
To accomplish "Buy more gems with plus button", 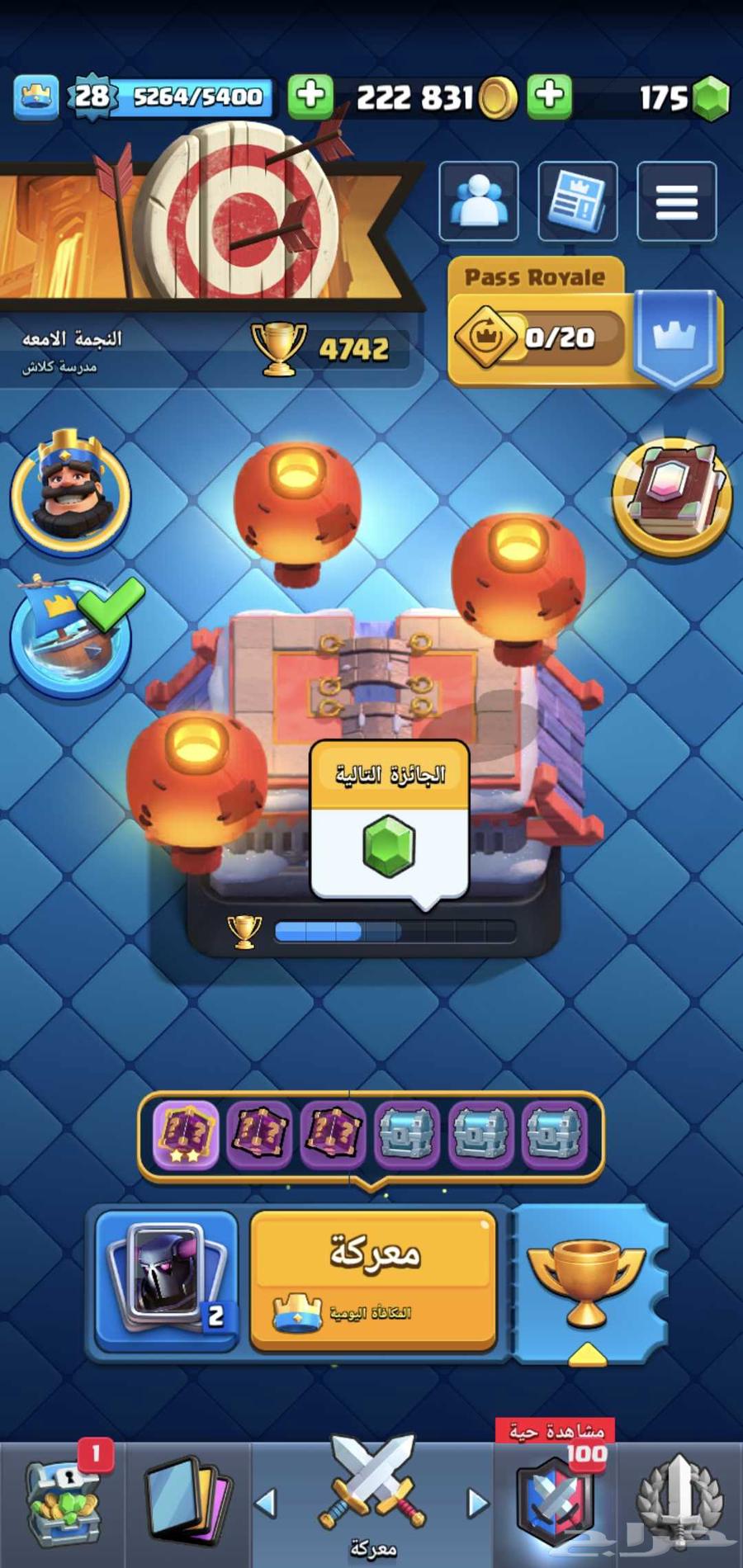I will pos(549,96).
